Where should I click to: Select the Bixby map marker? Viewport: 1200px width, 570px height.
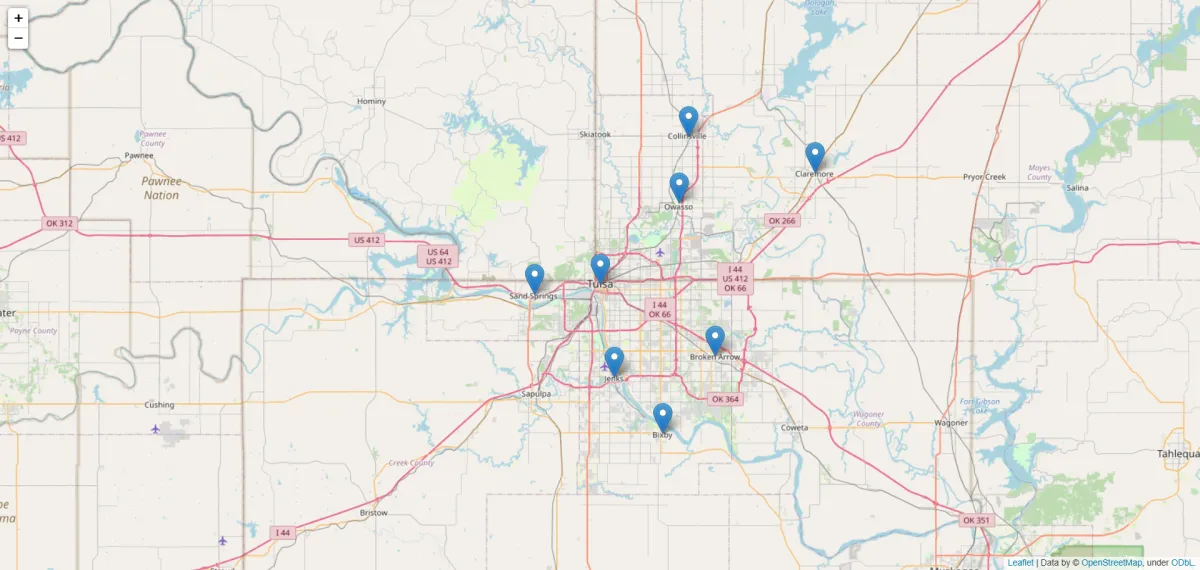coord(662,418)
